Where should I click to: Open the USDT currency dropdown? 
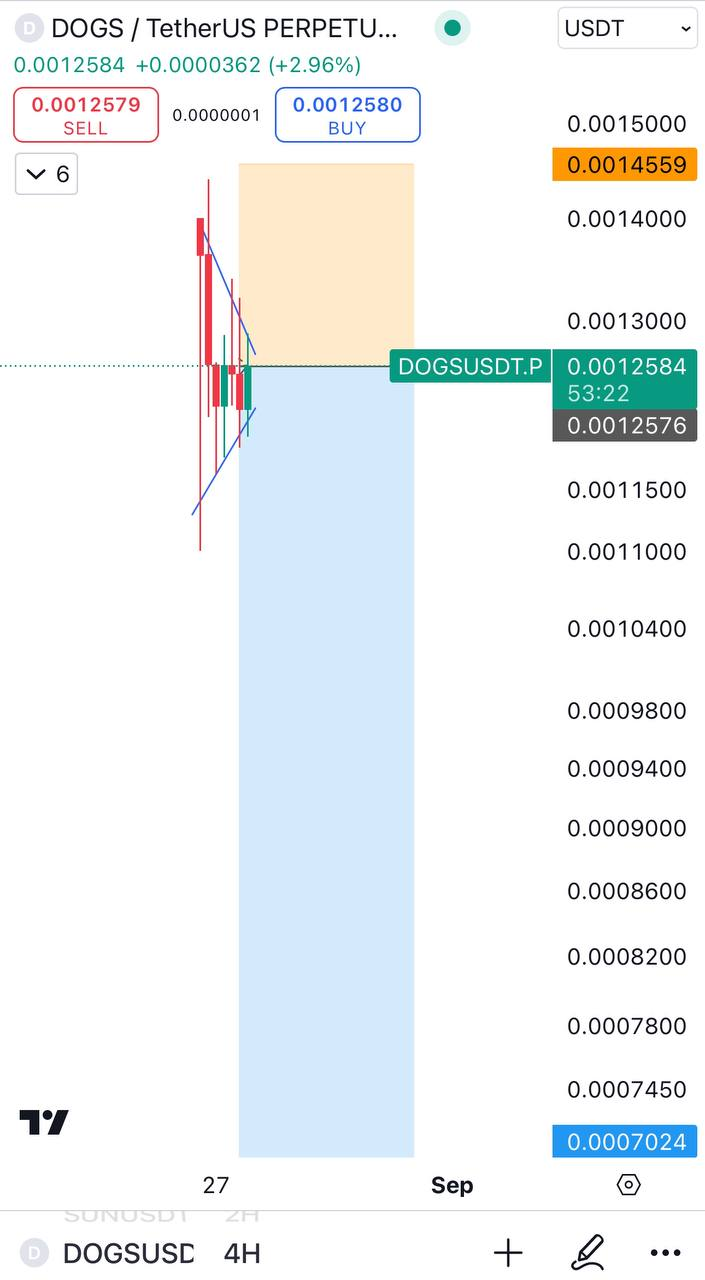coord(627,29)
